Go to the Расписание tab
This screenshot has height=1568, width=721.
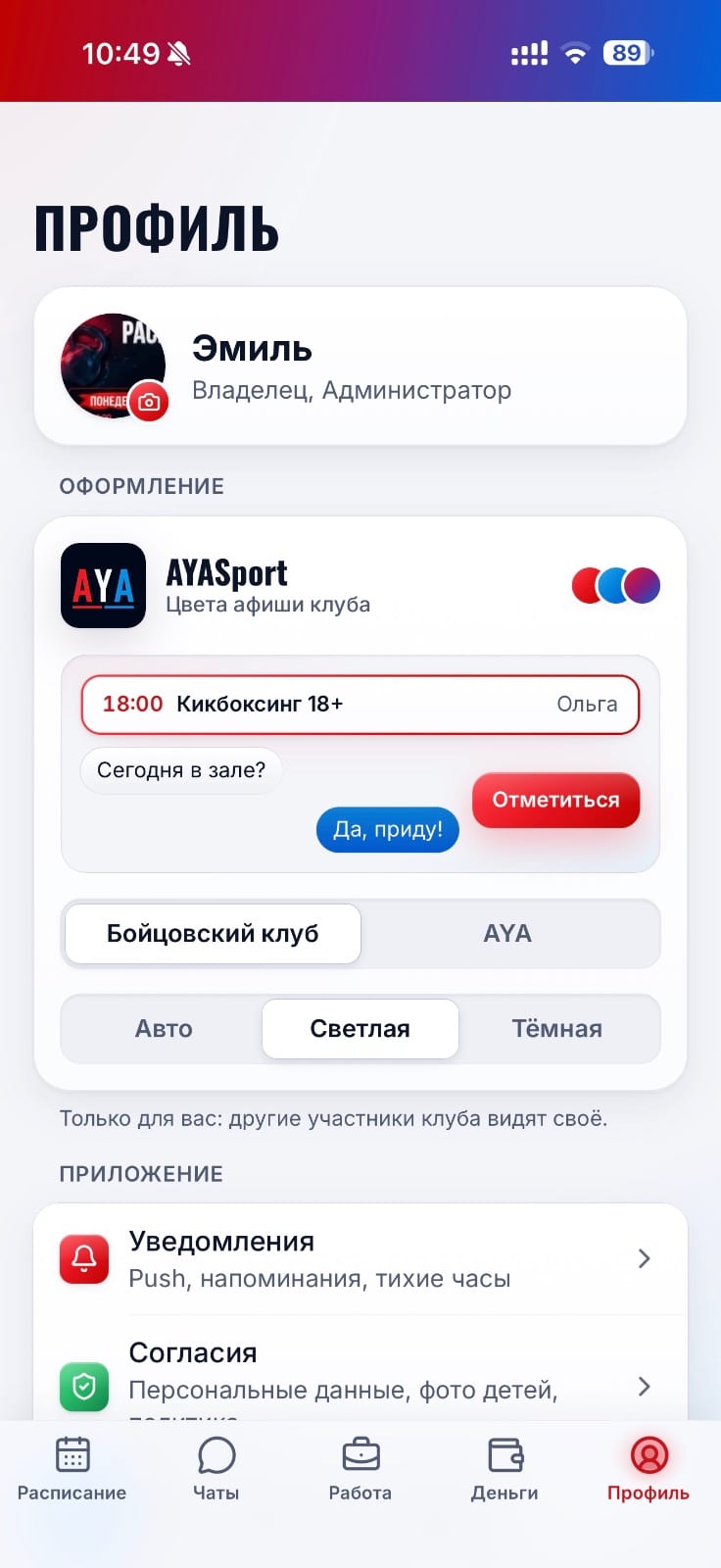click(x=72, y=1469)
